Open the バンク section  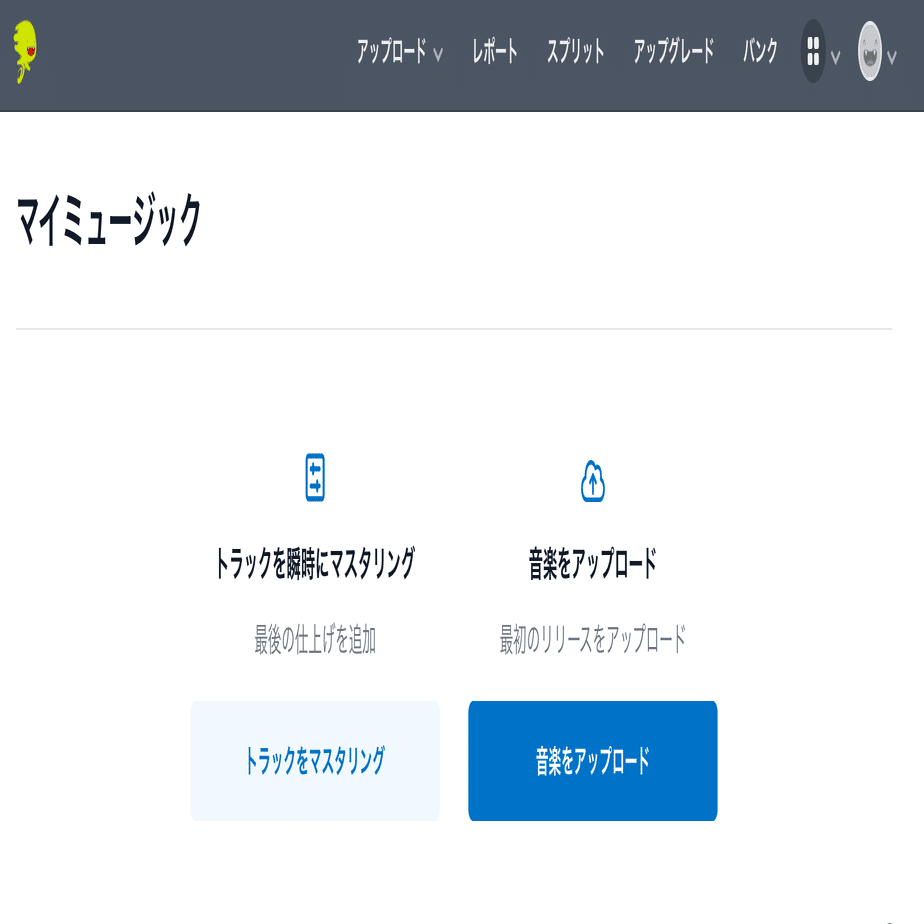coord(760,52)
